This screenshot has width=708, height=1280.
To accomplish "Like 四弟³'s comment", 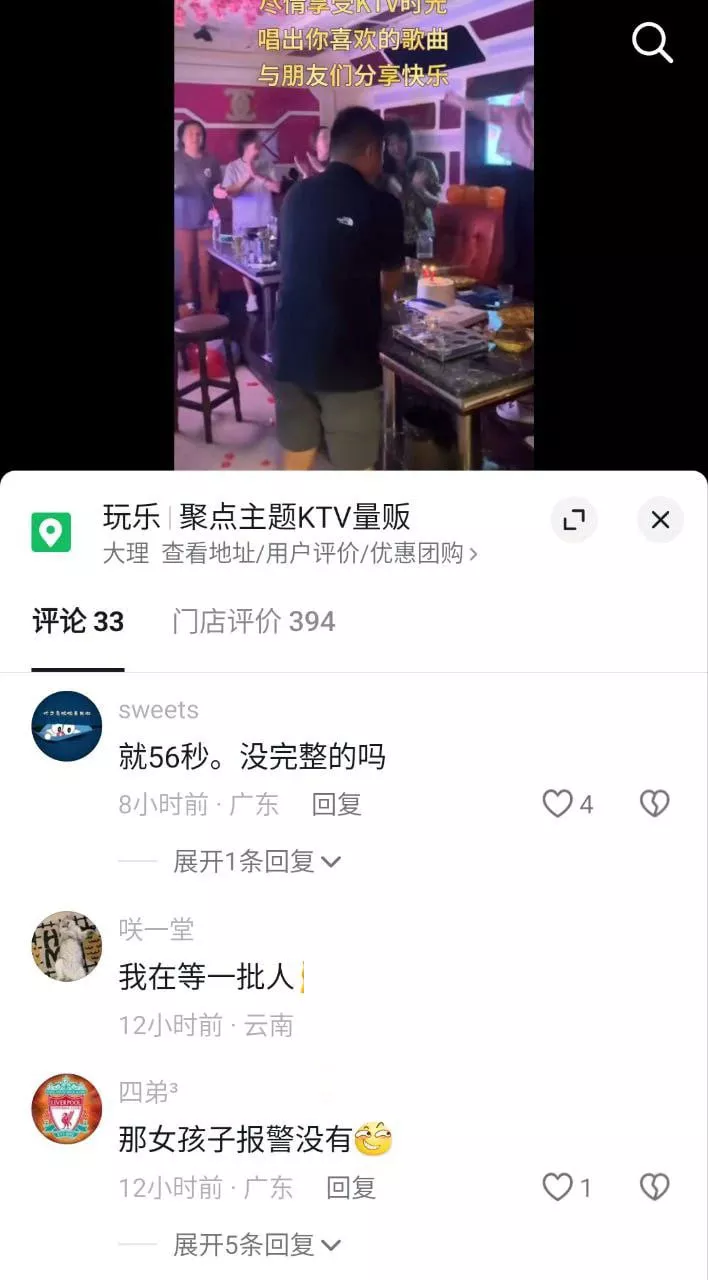I will [558, 1188].
